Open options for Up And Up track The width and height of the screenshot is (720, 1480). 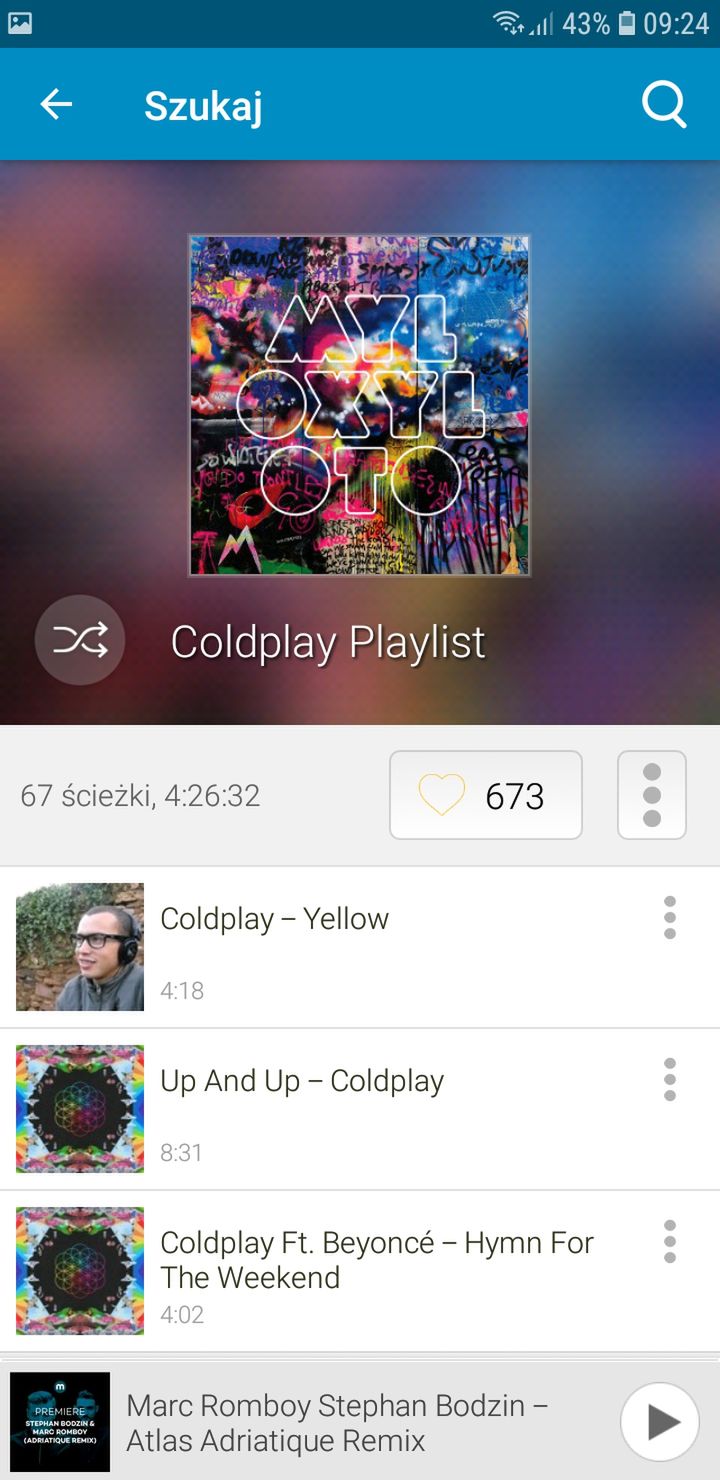click(670, 1080)
